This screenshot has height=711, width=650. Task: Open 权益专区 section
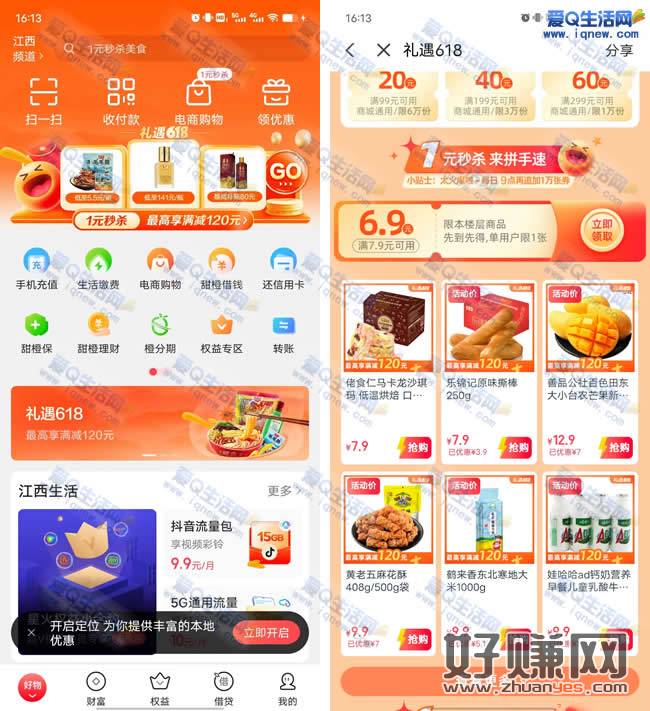point(221,334)
